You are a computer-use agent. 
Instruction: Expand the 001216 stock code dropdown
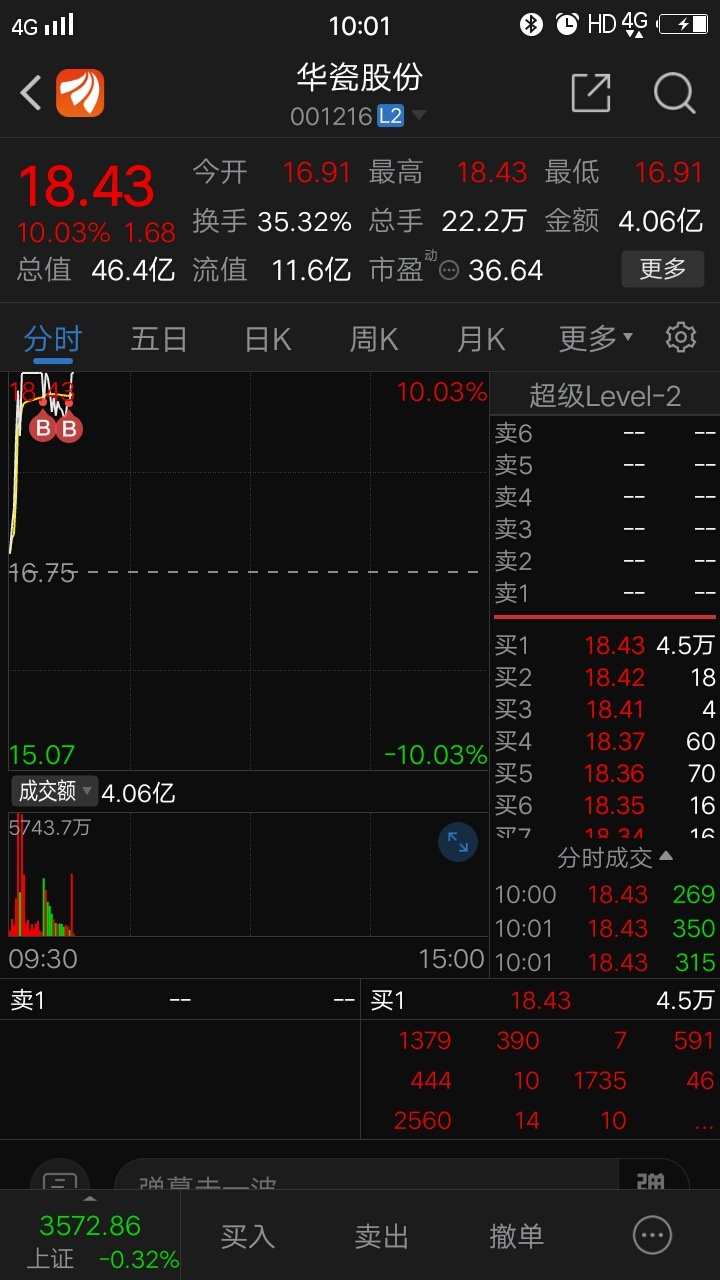(418, 116)
